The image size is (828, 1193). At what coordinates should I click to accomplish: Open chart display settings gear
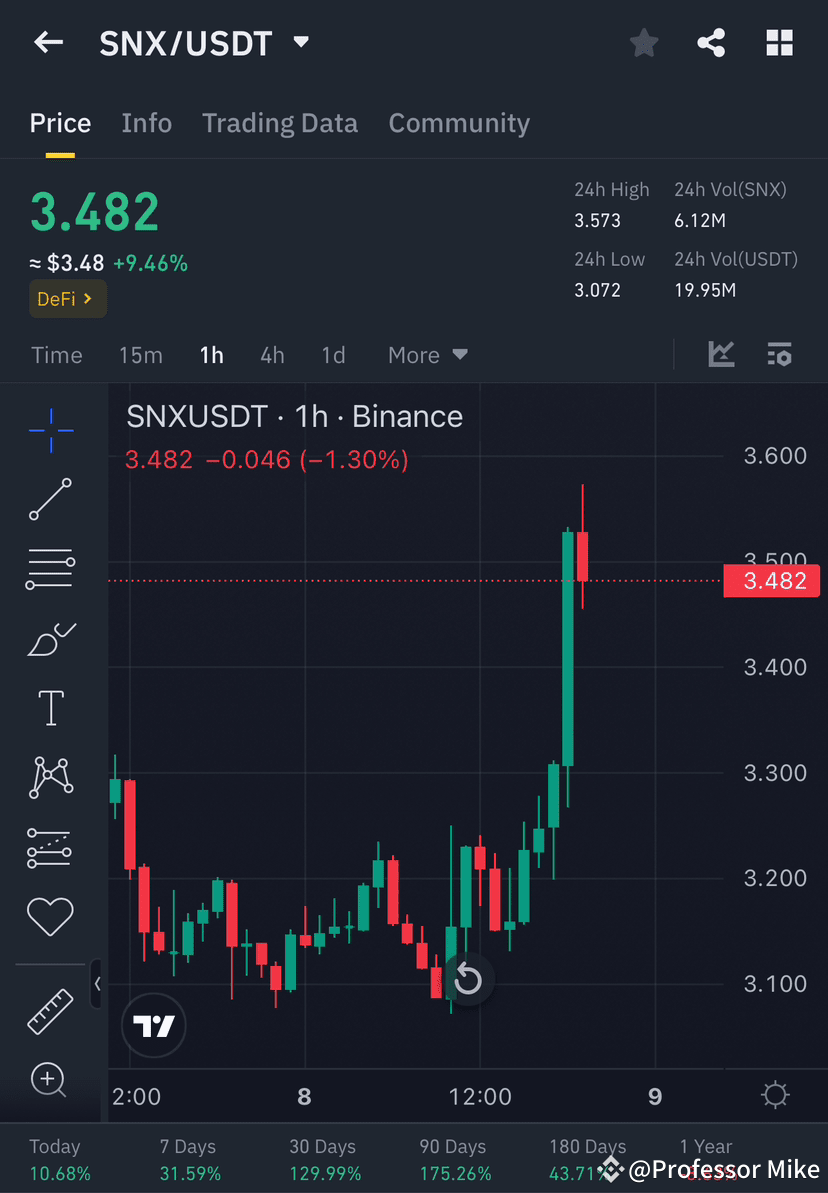tap(774, 1095)
